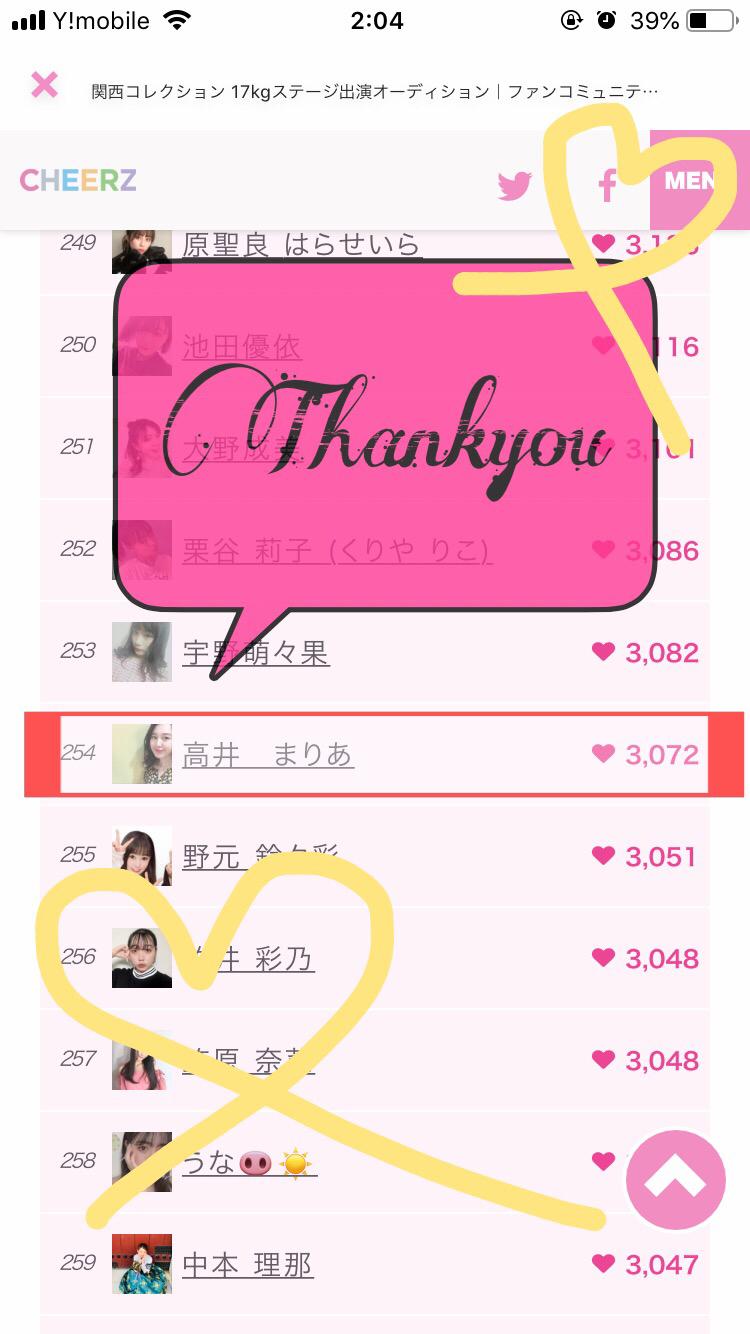Screen dimensions: 750x1334
Task: Open 中本 理那's profile link
Action: point(247,1265)
